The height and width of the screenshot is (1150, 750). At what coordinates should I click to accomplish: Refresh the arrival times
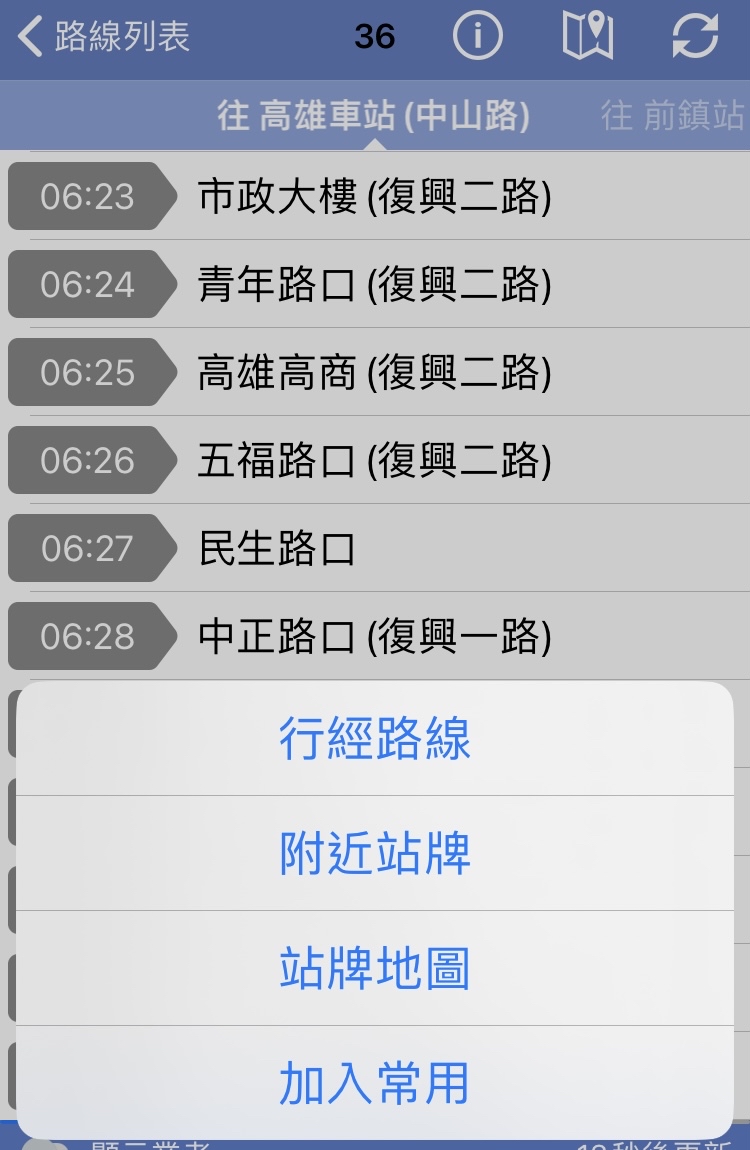[x=695, y=38]
